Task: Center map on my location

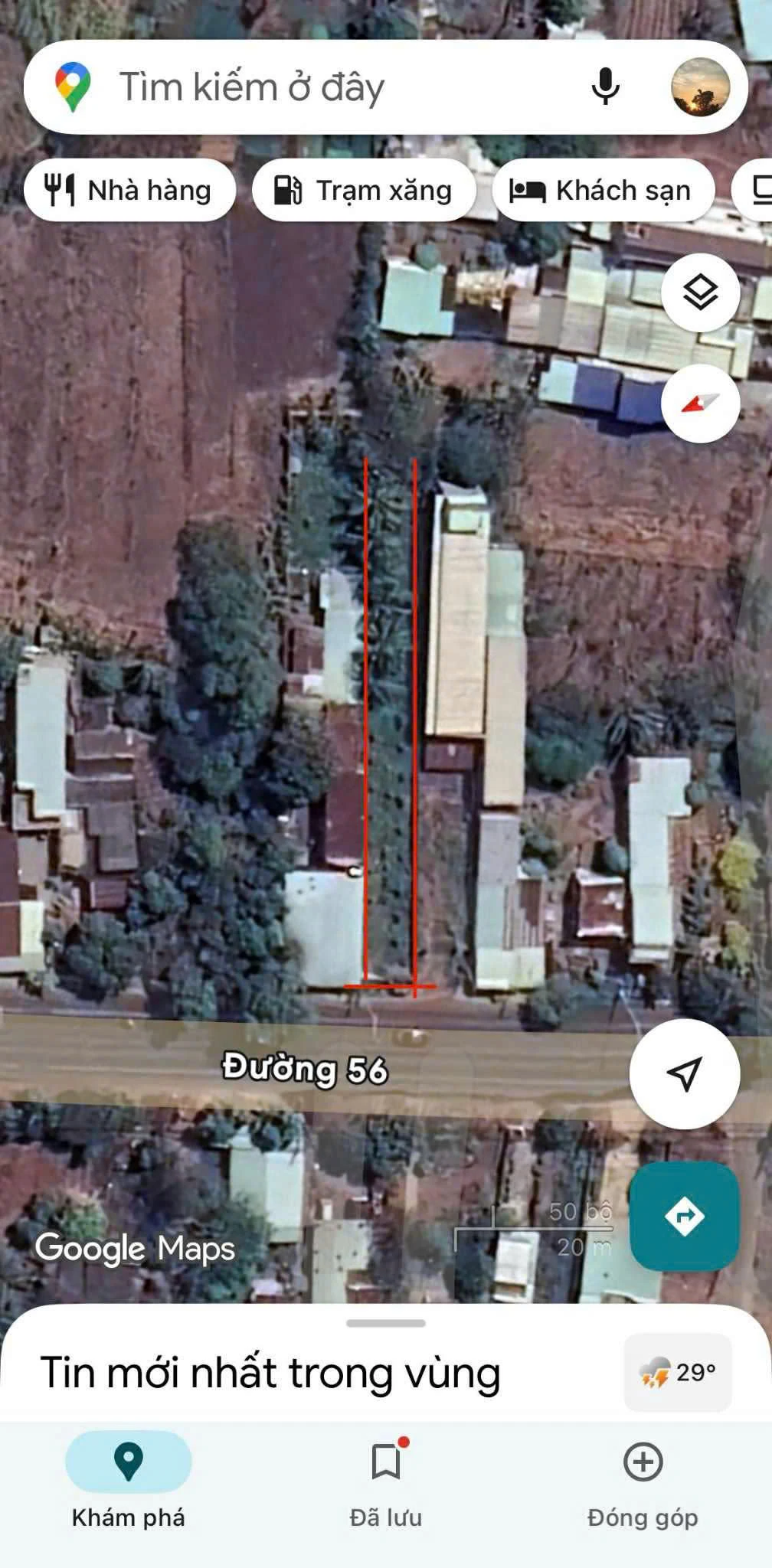Action: pyautogui.click(x=684, y=1073)
